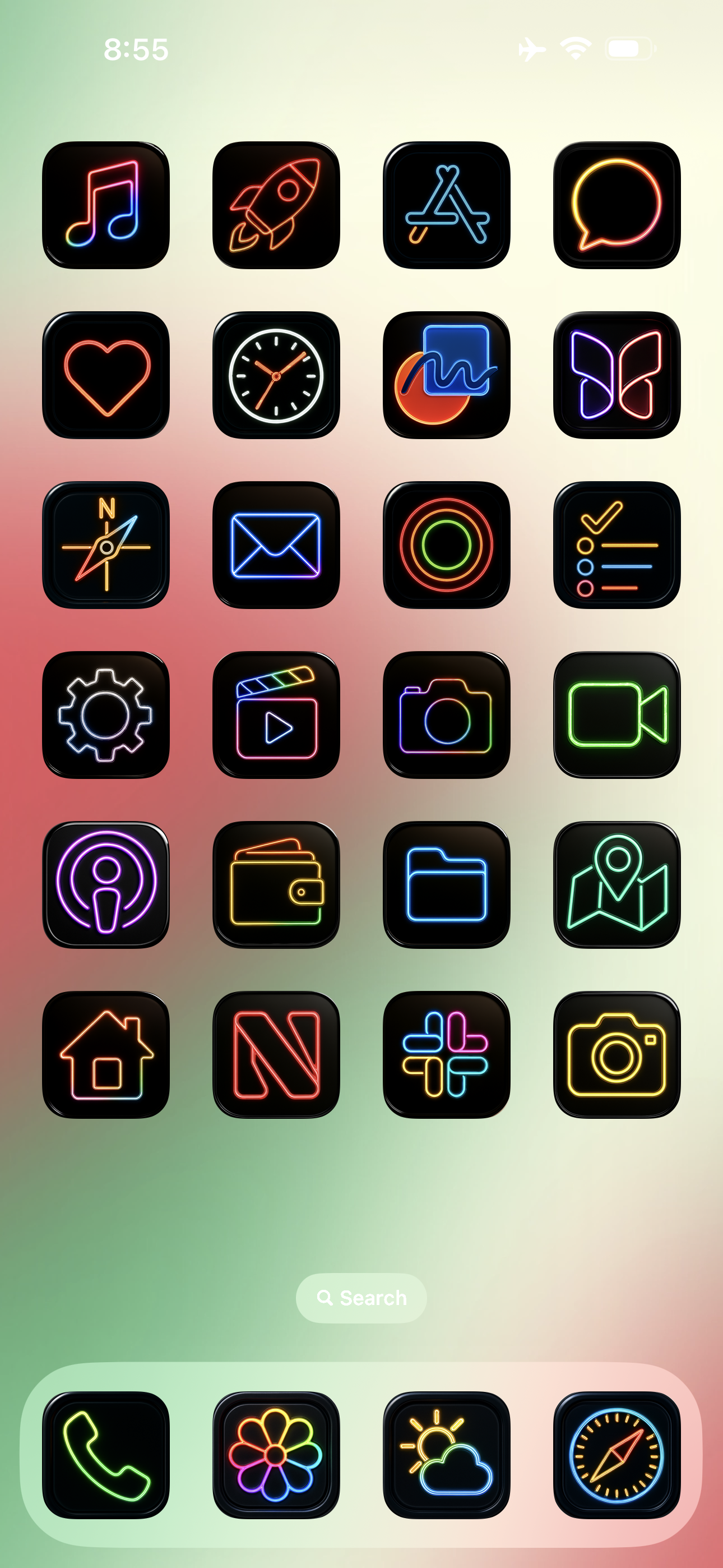Open the Music app
The image size is (723, 1568).
click(106, 205)
